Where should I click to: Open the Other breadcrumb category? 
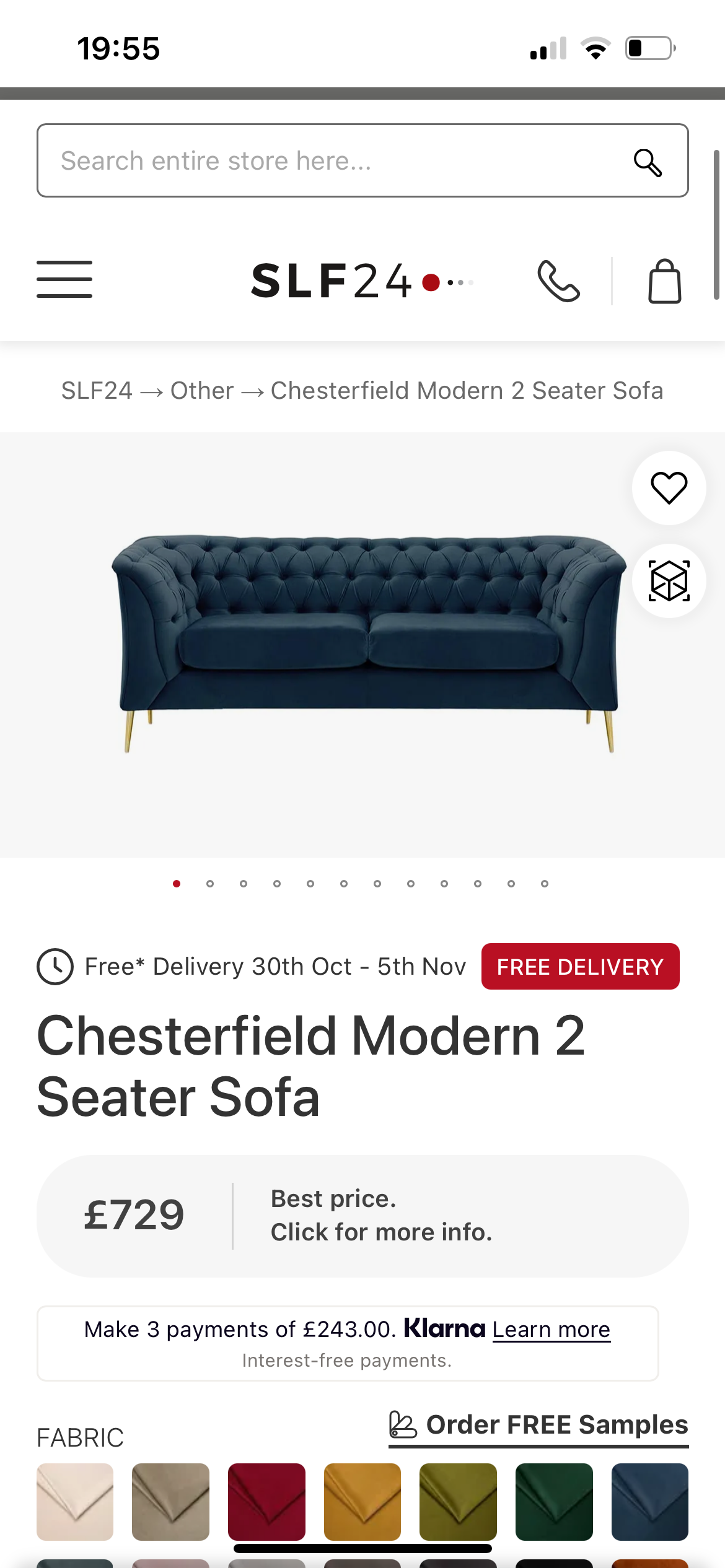point(202,391)
